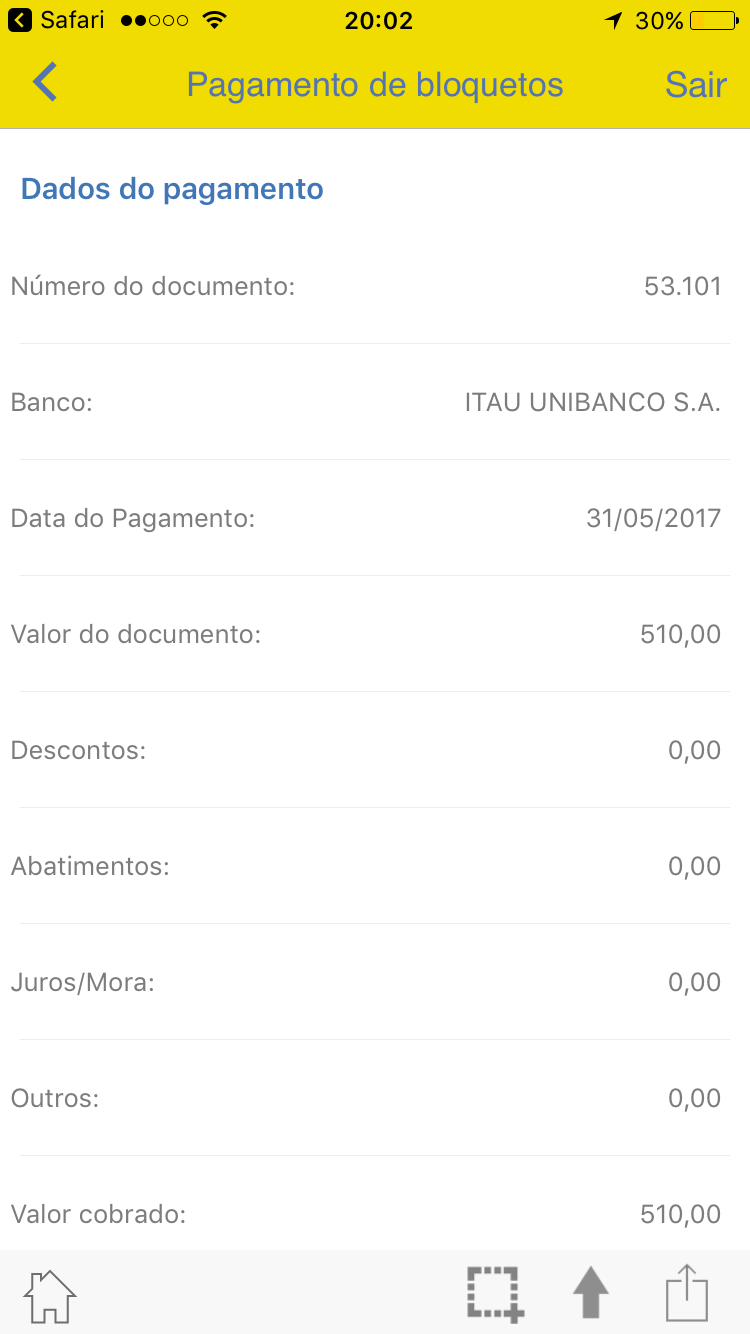This screenshot has height=1334, width=750.
Task: Tap the dashed selection capture icon
Action: coord(495,1294)
